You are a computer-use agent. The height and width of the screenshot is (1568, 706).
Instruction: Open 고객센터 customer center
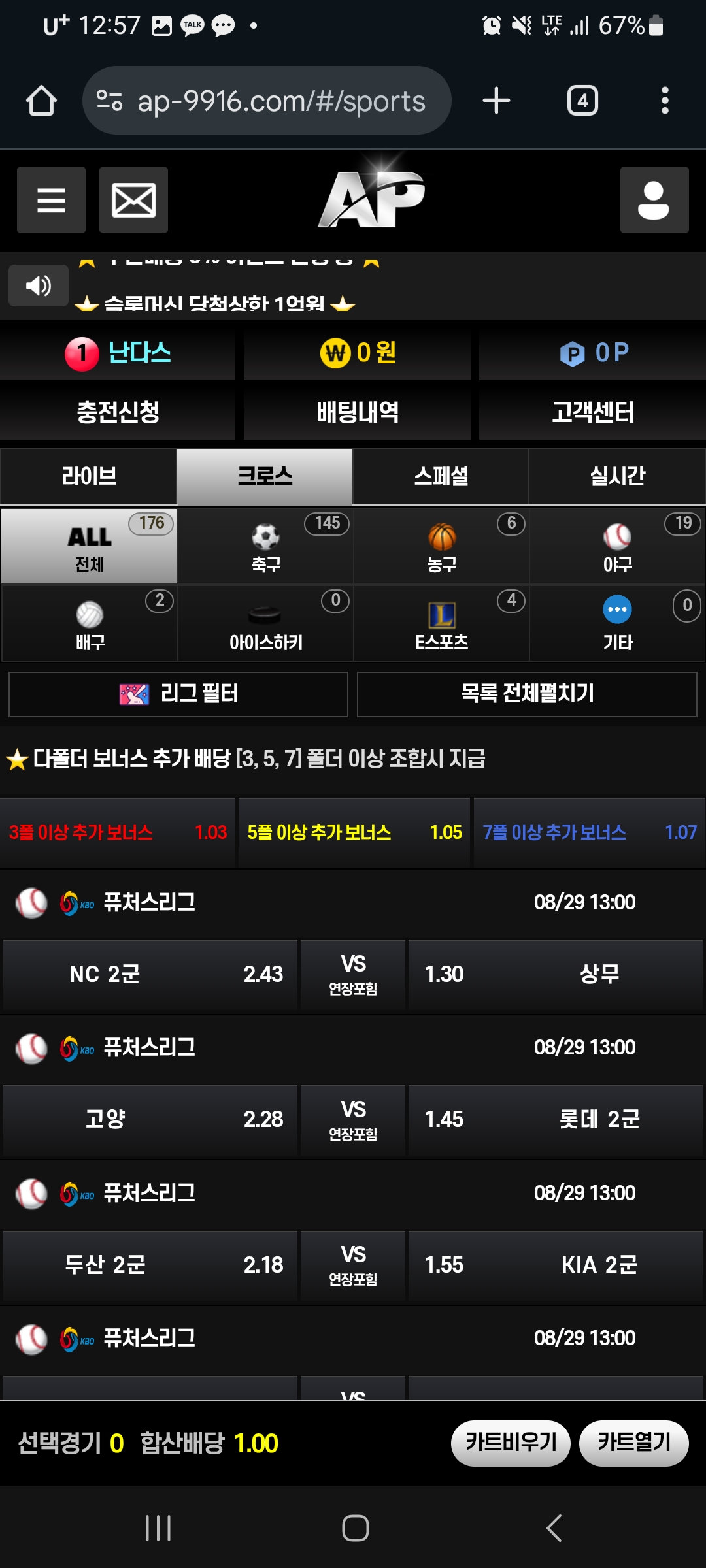(x=592, y=412)
